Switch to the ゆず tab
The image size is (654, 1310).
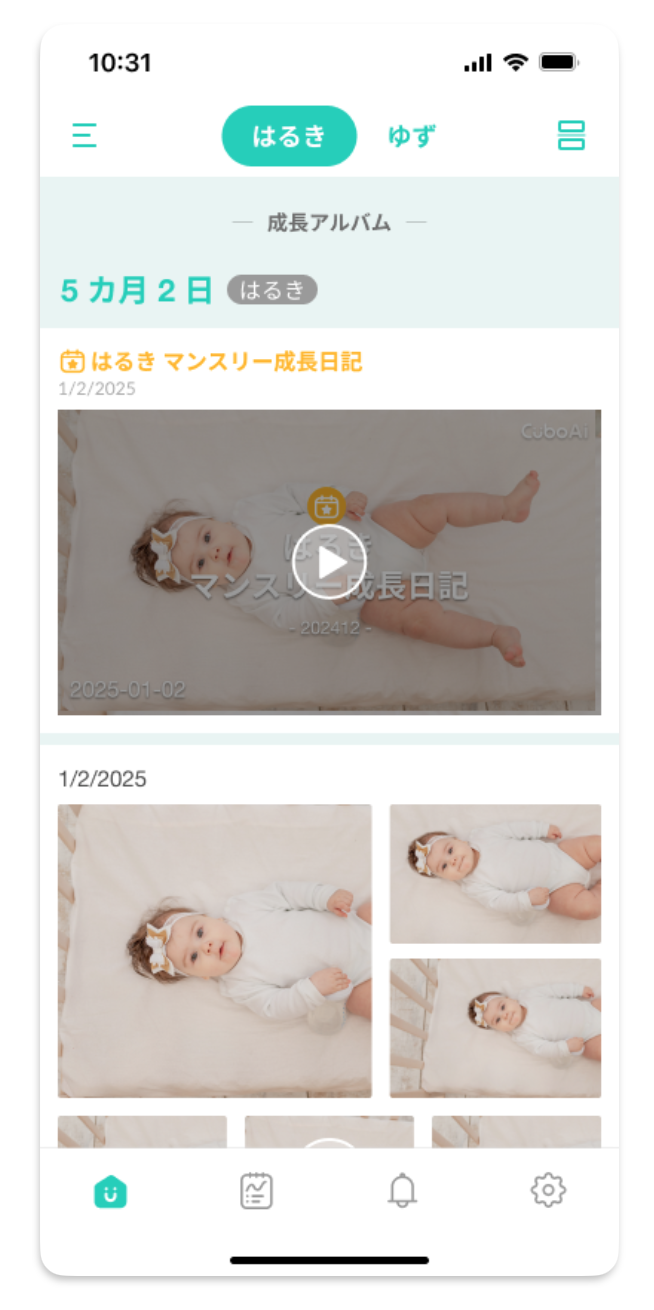[412, 136]
